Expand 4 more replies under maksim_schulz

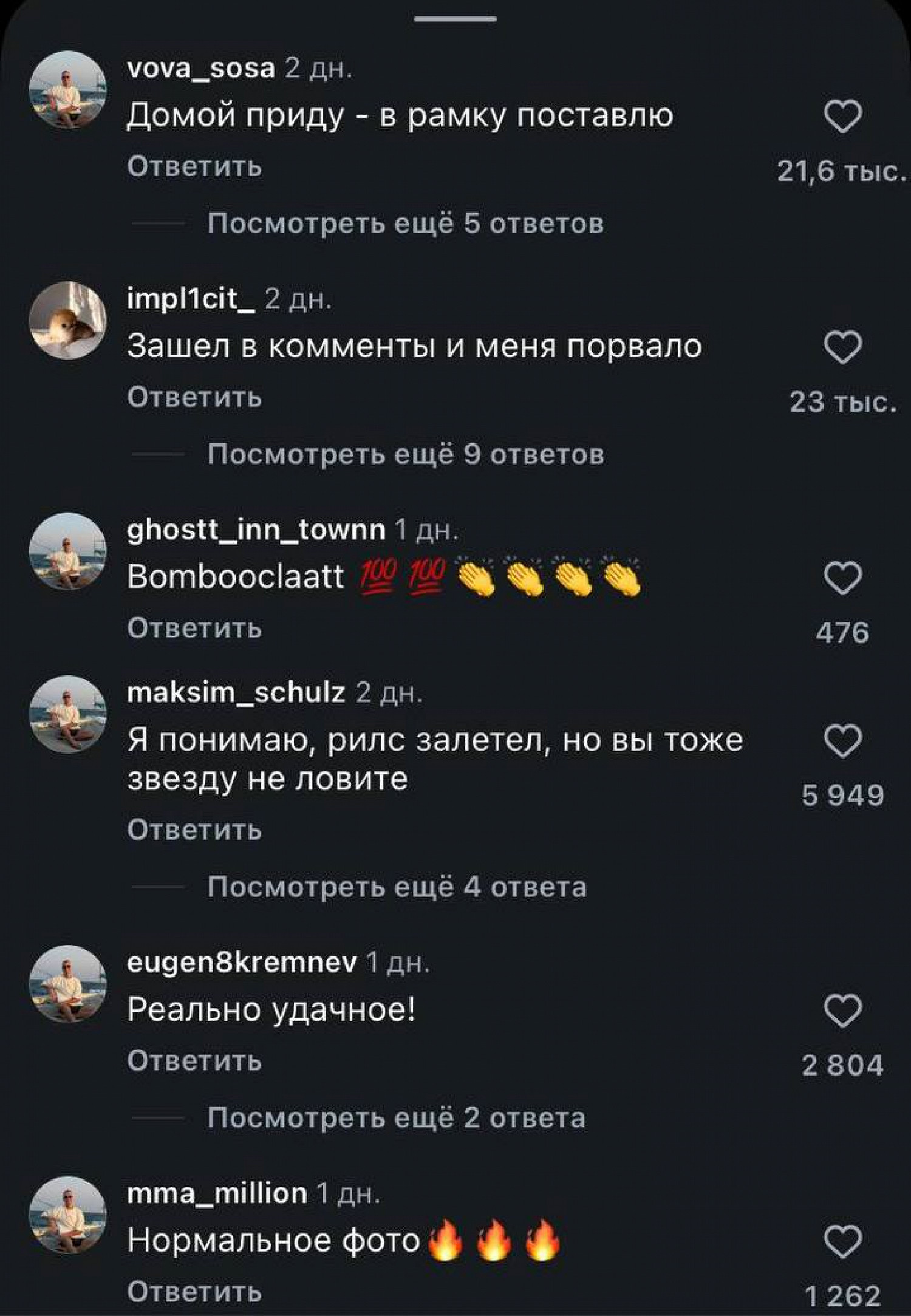tap(397, 887)
